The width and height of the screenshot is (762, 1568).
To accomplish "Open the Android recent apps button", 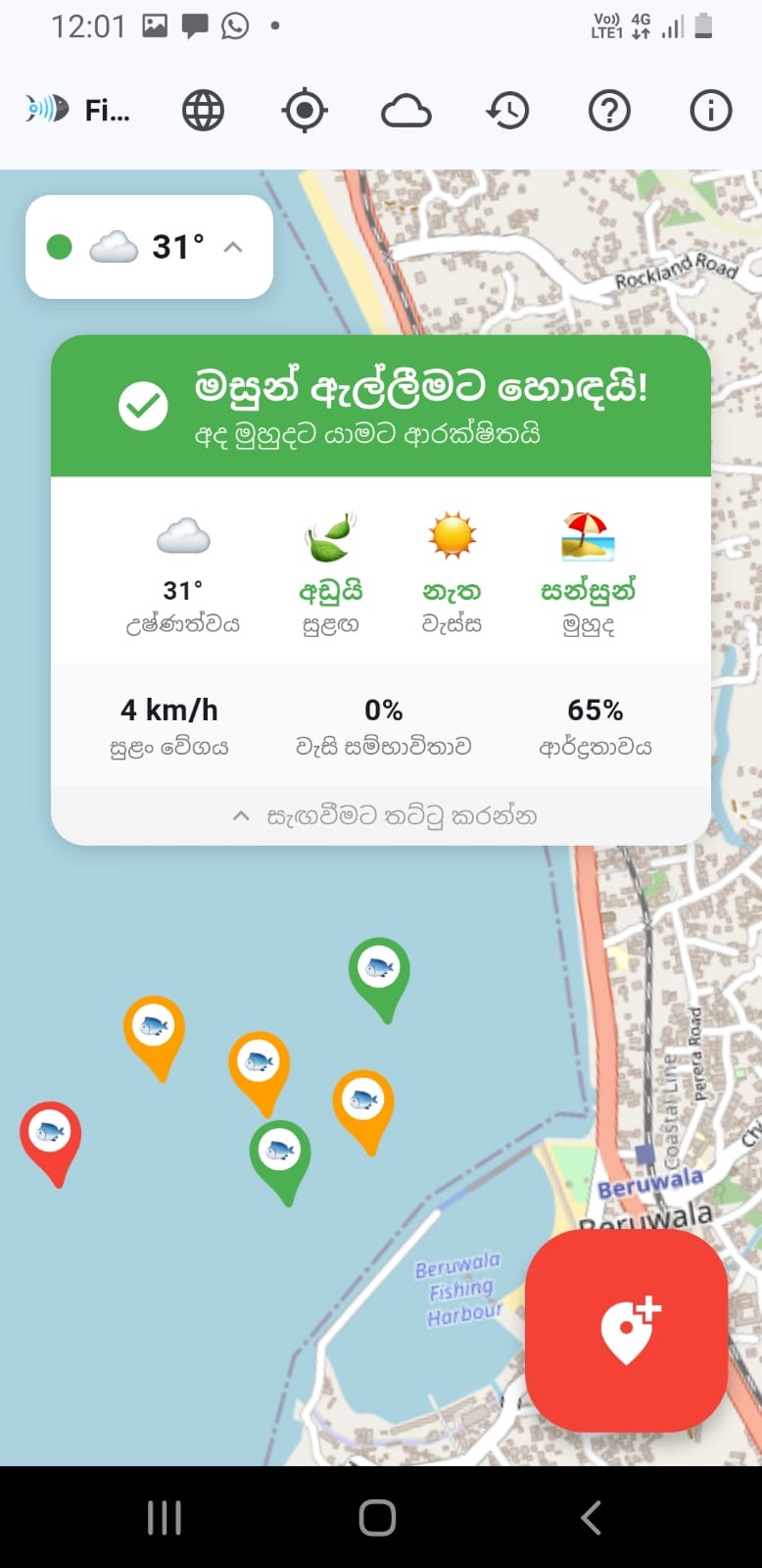I will tap(163, 1516).
